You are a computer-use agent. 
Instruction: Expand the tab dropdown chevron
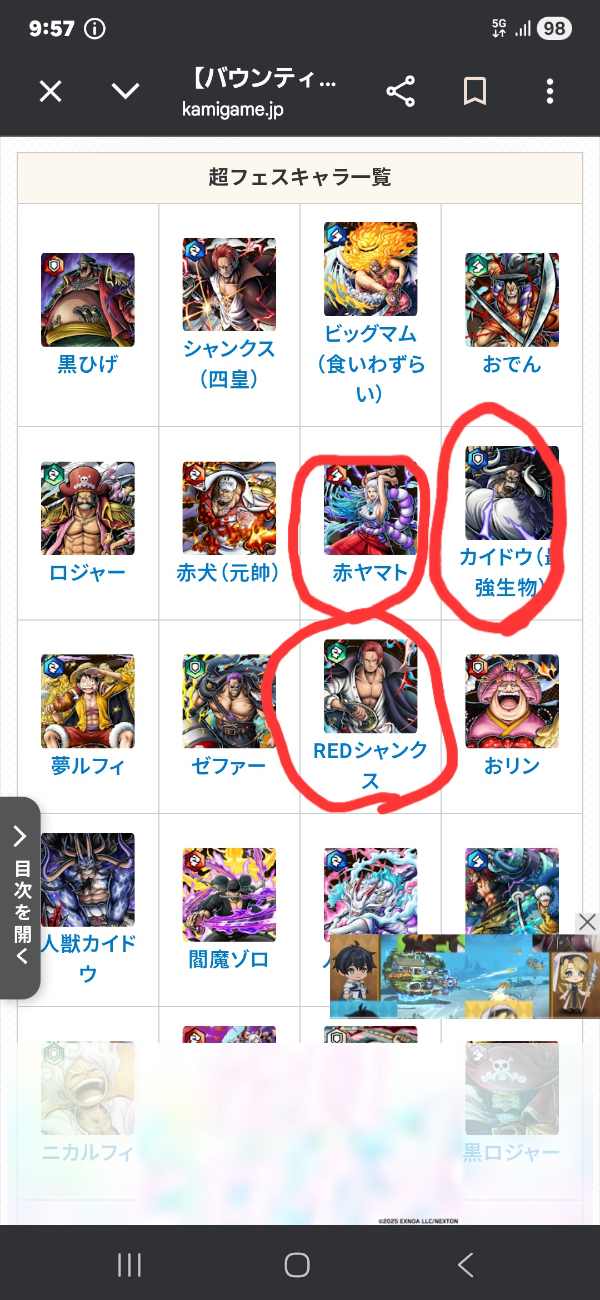tap(125, 92)
